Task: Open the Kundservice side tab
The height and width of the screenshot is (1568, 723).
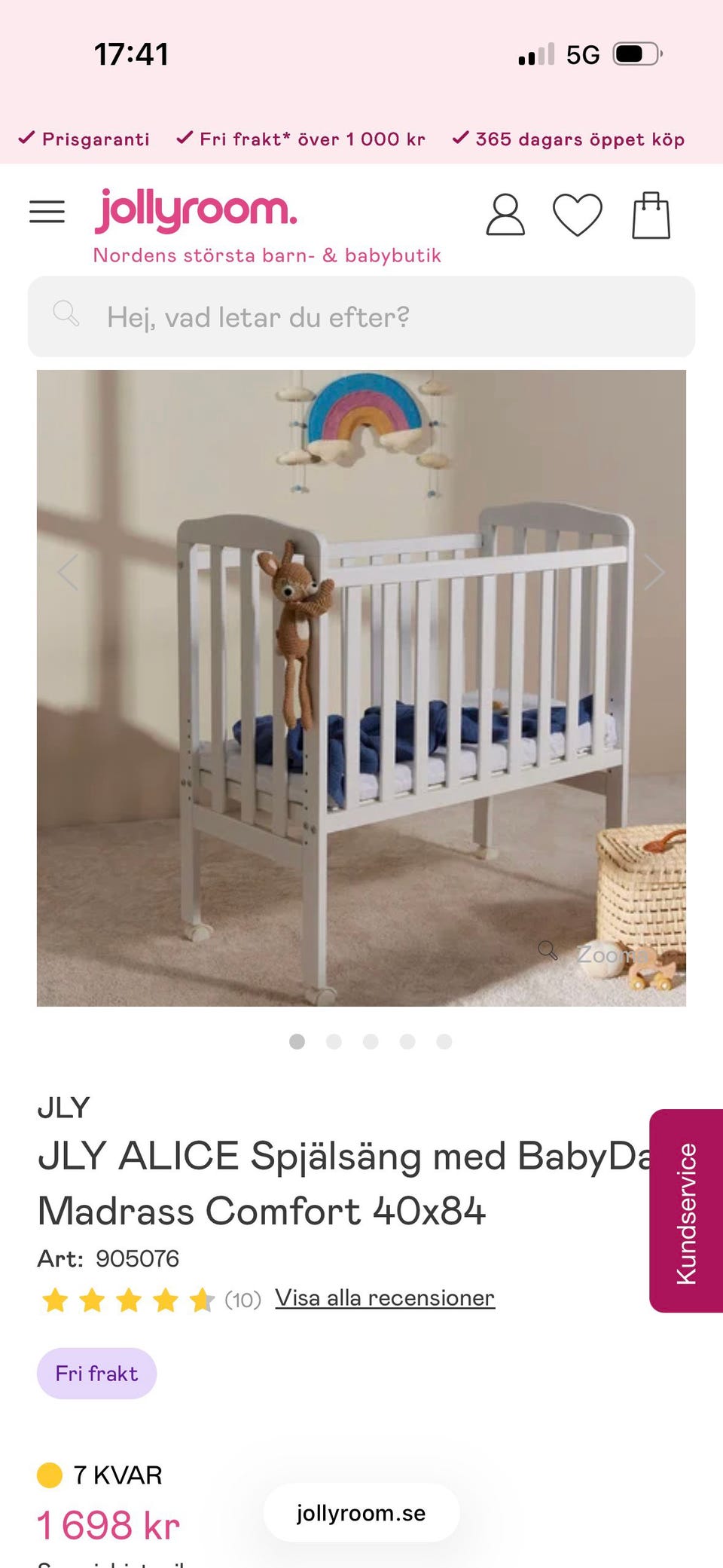Action: tap(686, 1211)
